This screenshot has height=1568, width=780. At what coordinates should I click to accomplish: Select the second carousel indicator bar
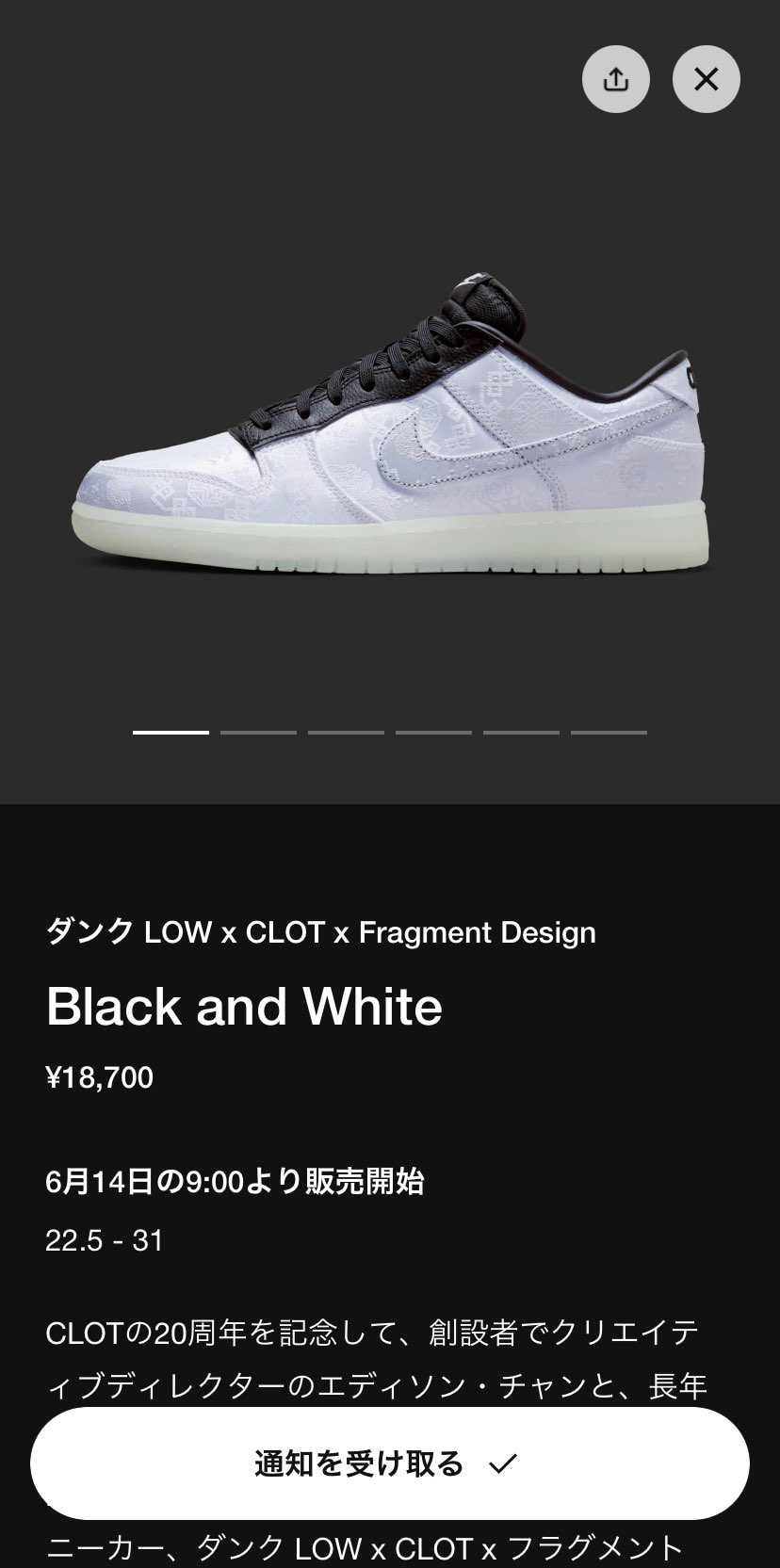coord(258,731)
